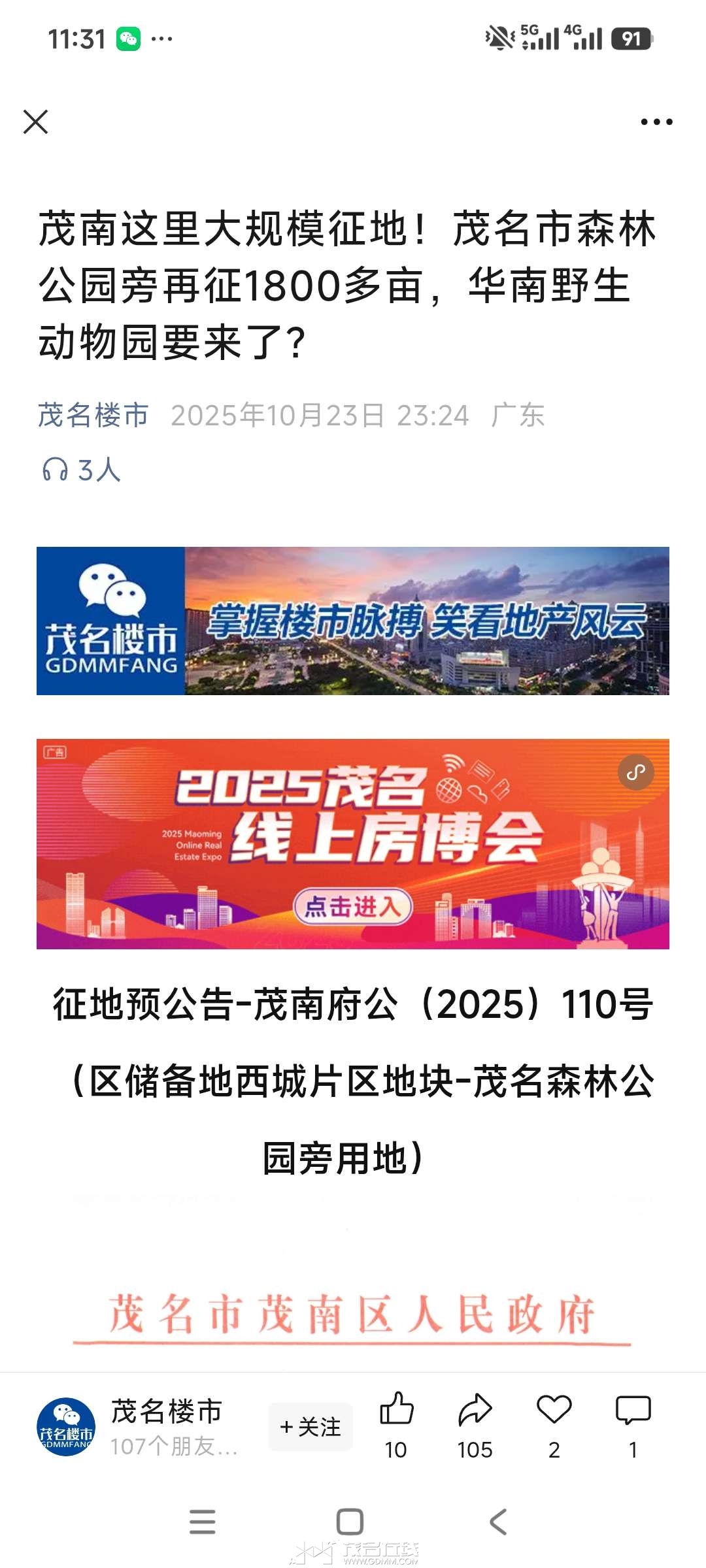The width and height of the screenshot is (706, 1568).
Task: Open 茂名楼市 profile avatar at bottom
Action: [66, 1428]
